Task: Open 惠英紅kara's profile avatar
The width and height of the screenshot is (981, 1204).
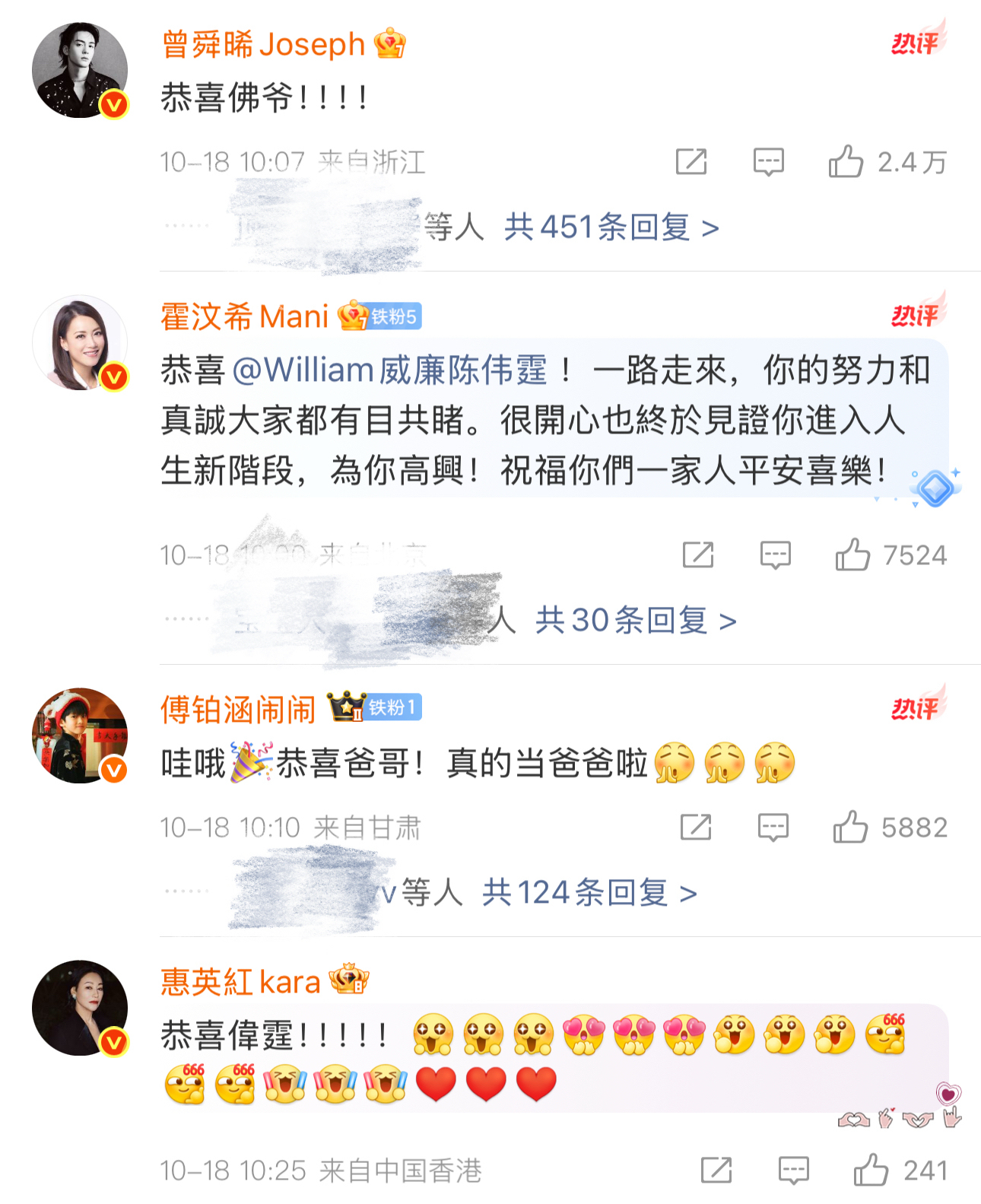Action: click(x=80, y=1008)
